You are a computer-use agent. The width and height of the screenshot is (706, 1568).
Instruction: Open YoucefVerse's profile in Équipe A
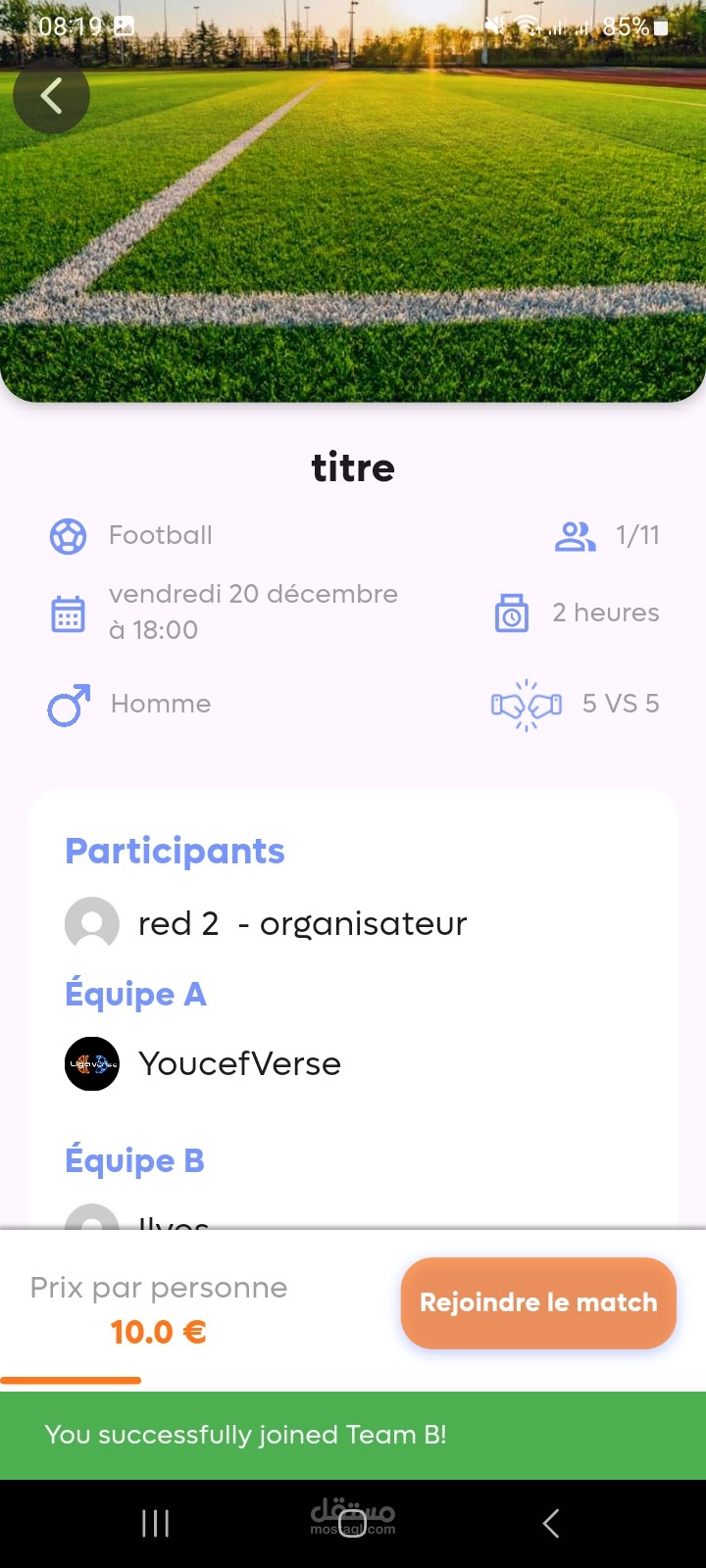[x=203, y=1063]
